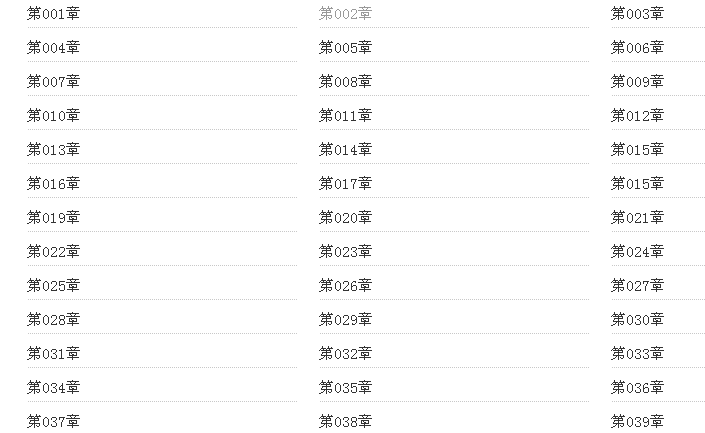The image size is (705, 433).
Task: Select the 第023章 link
Action: (345, 252)
